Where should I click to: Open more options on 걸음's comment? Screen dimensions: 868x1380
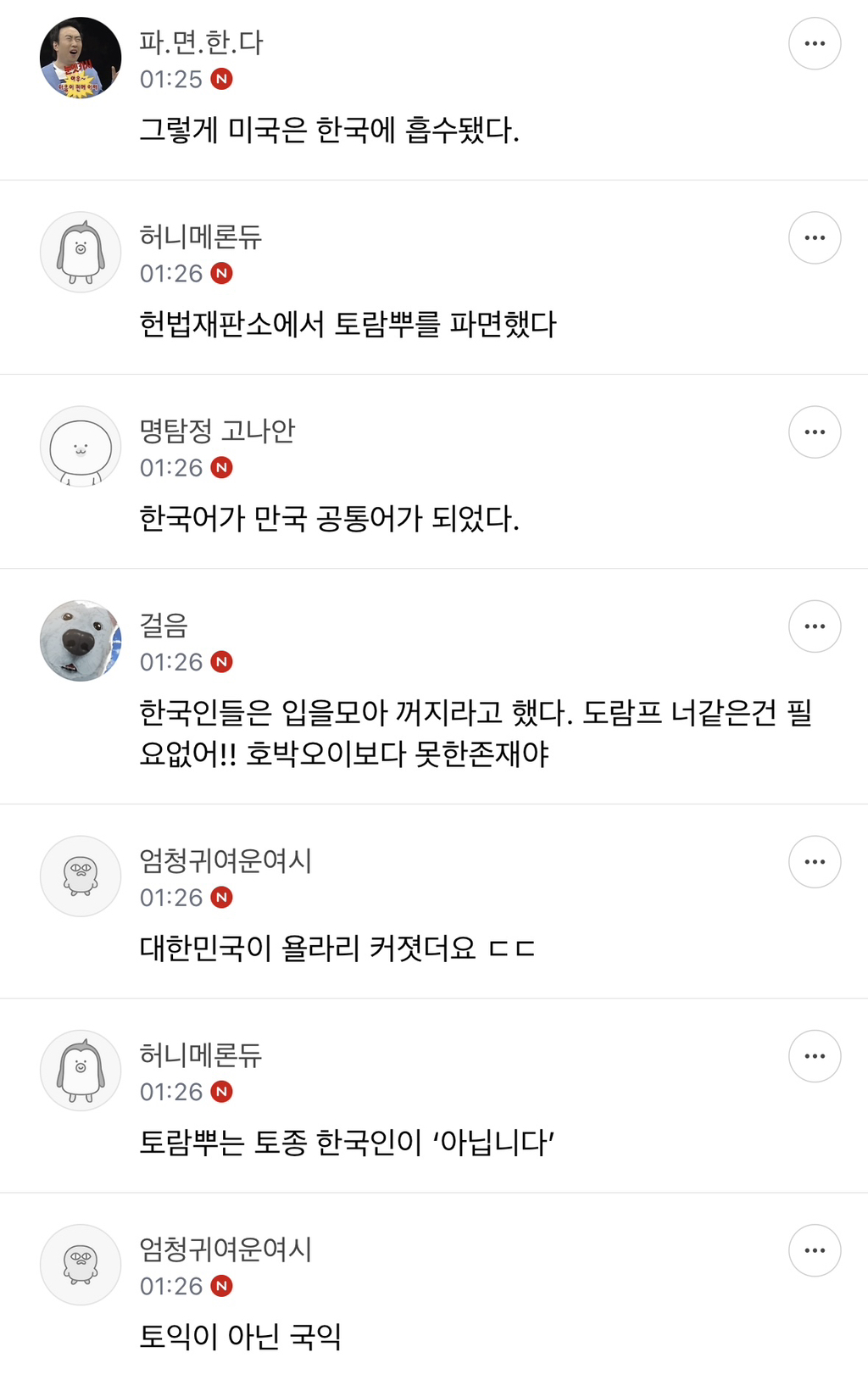(814, 626)
